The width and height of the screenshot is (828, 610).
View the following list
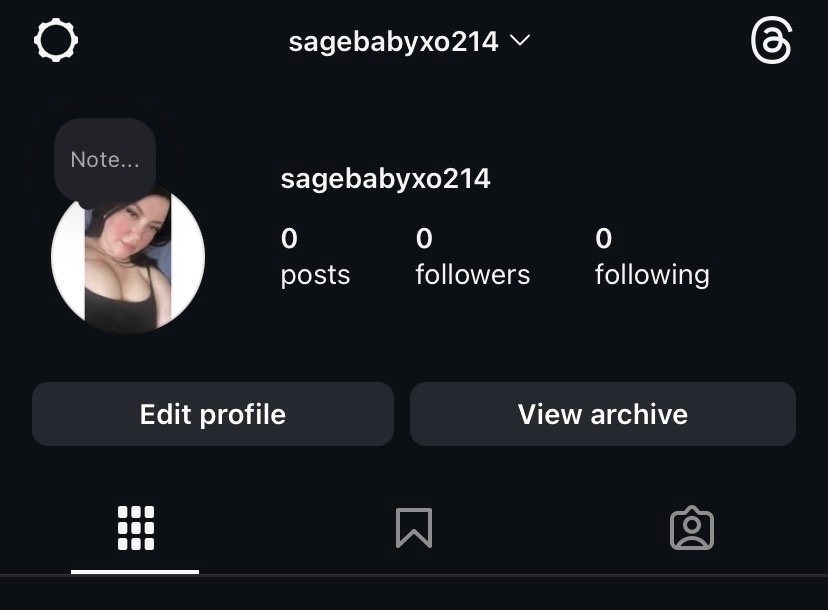coord(651,256)
